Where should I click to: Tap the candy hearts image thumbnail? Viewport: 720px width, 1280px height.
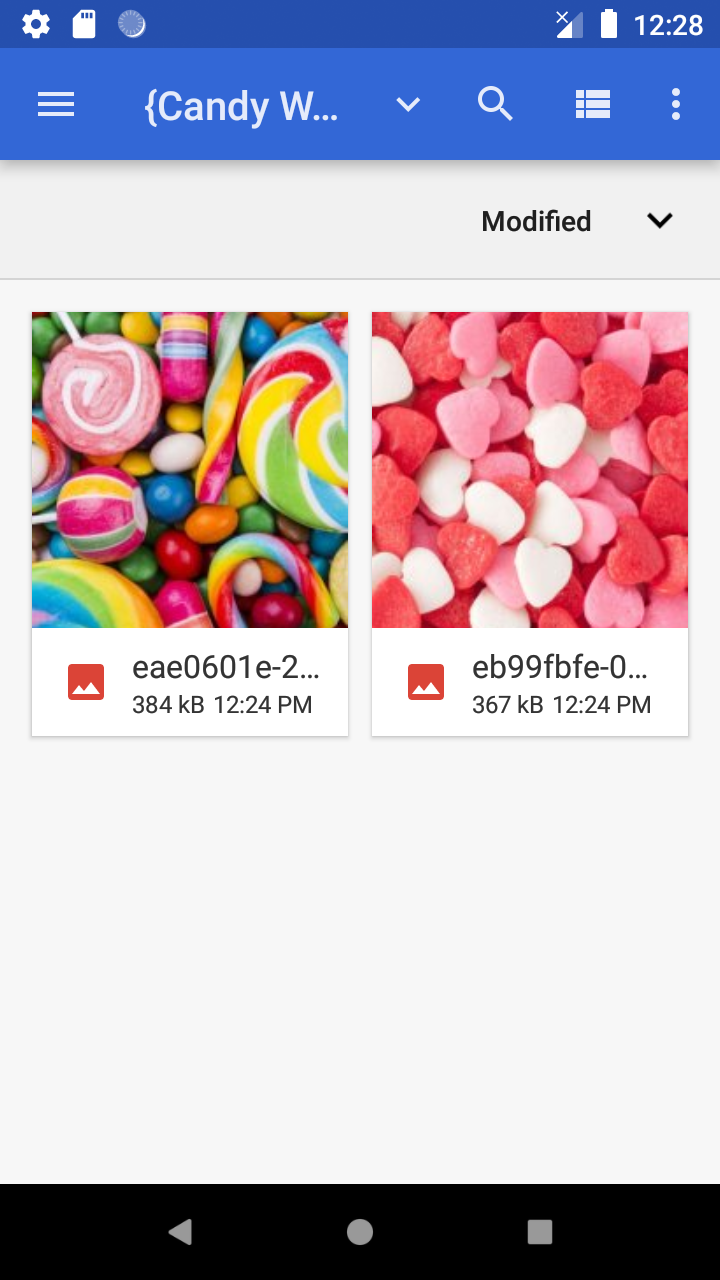click(x=529, y=468)
